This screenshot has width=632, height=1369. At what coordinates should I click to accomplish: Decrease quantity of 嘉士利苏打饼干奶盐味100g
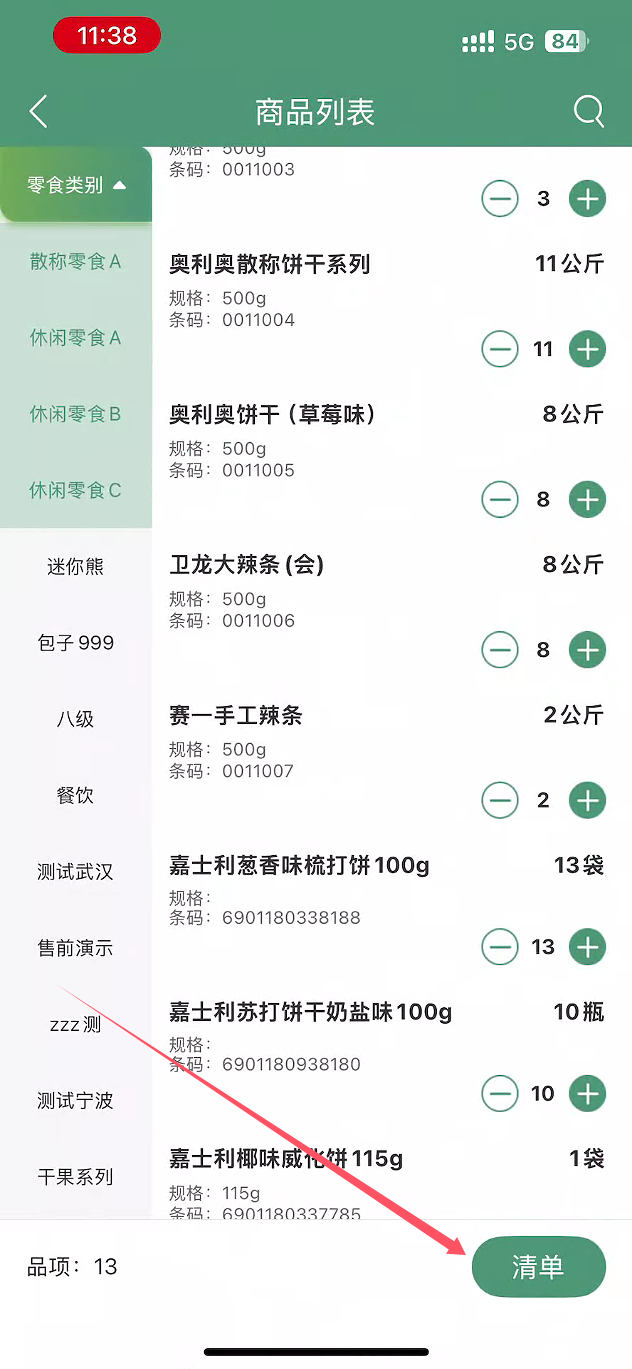point(500,1094)
